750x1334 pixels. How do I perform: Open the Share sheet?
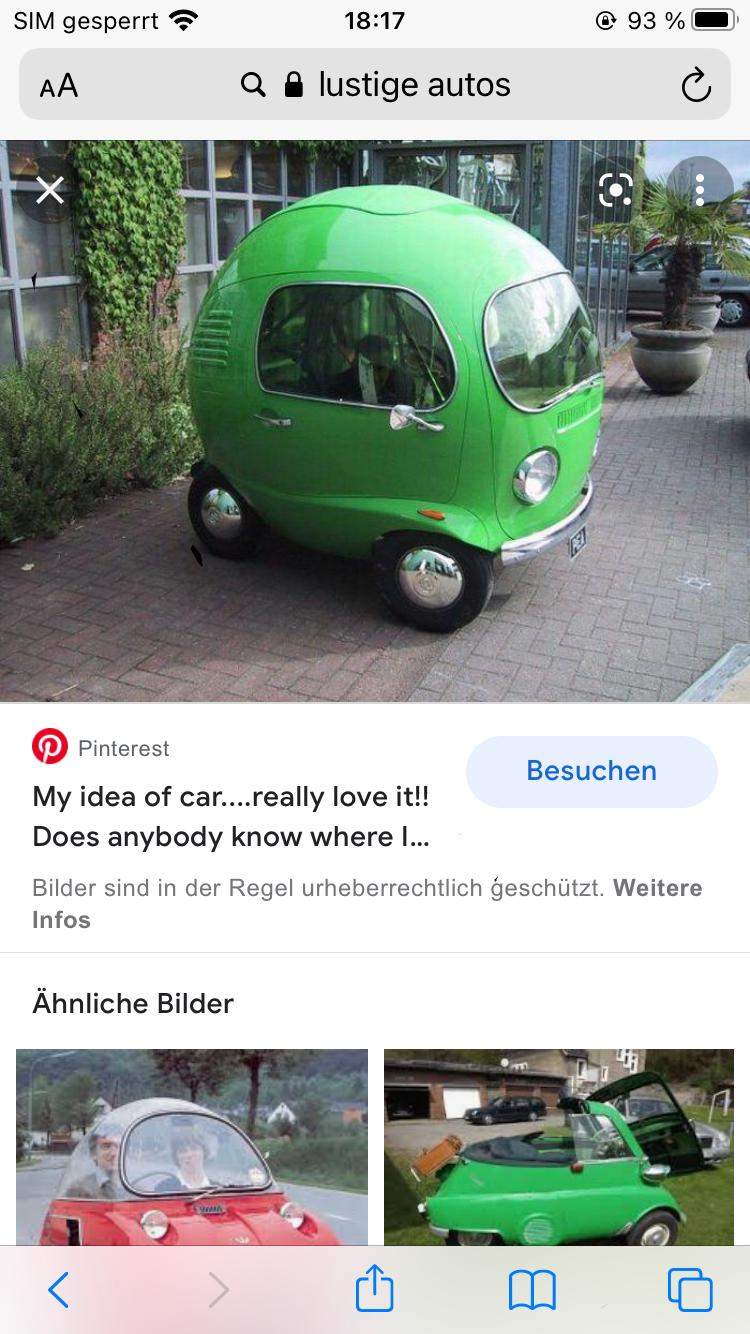(374, 1289)
